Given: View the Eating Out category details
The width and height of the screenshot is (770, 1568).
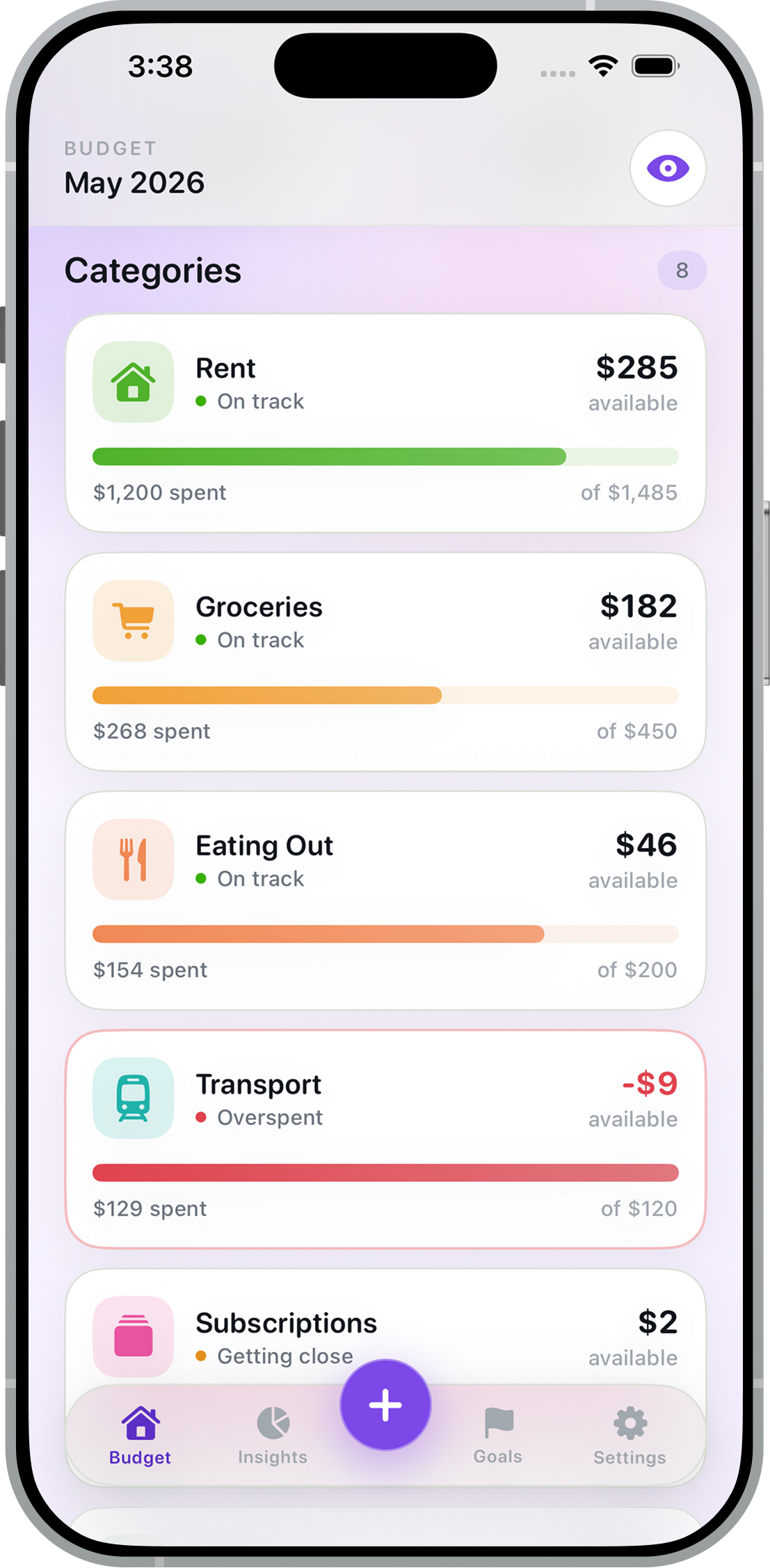Looking at the screenshot, I should coord(385,900).
